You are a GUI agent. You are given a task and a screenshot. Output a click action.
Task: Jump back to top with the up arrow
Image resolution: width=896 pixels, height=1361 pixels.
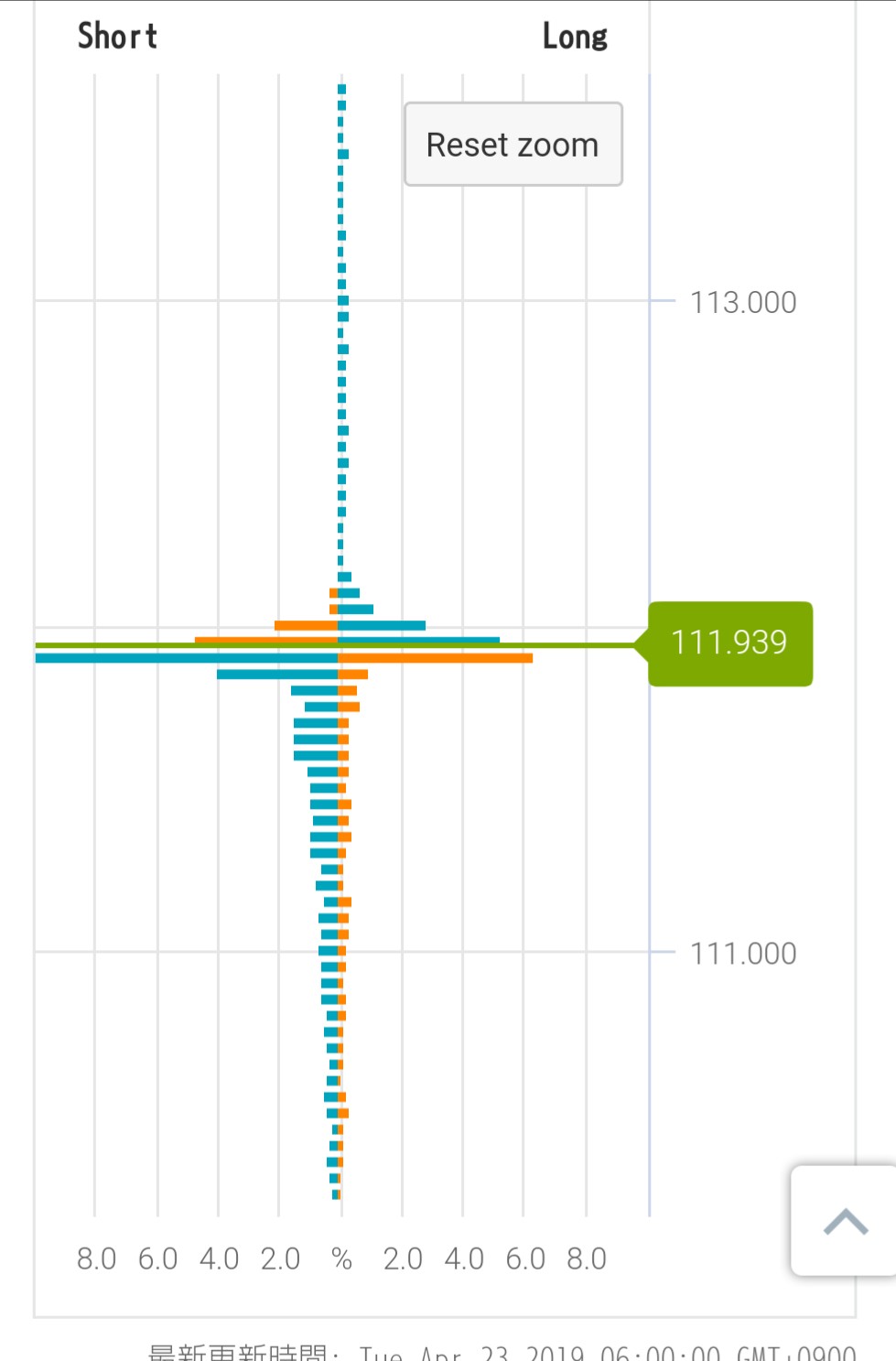point(844,1221)
